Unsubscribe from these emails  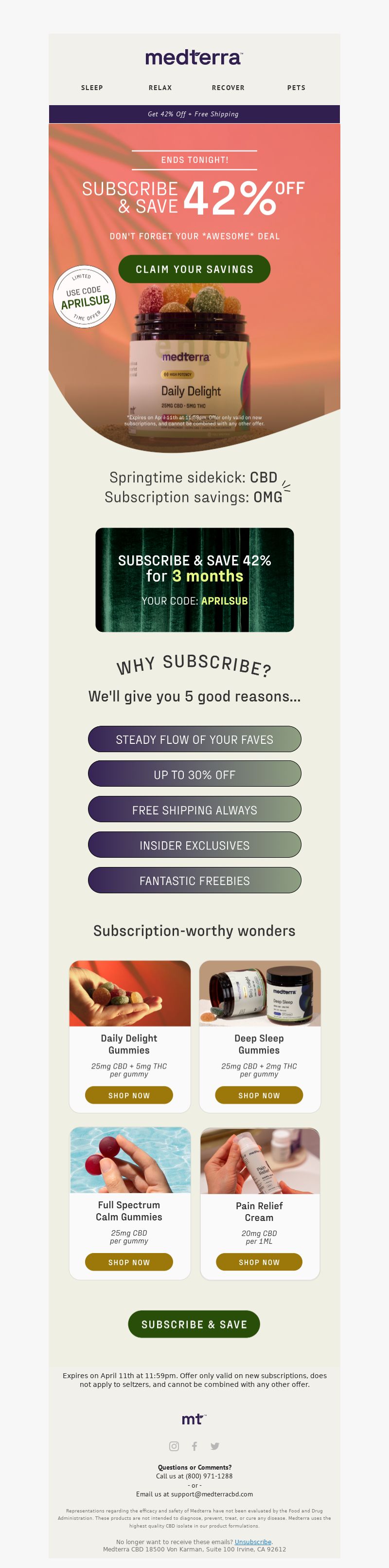(253, 1541)
